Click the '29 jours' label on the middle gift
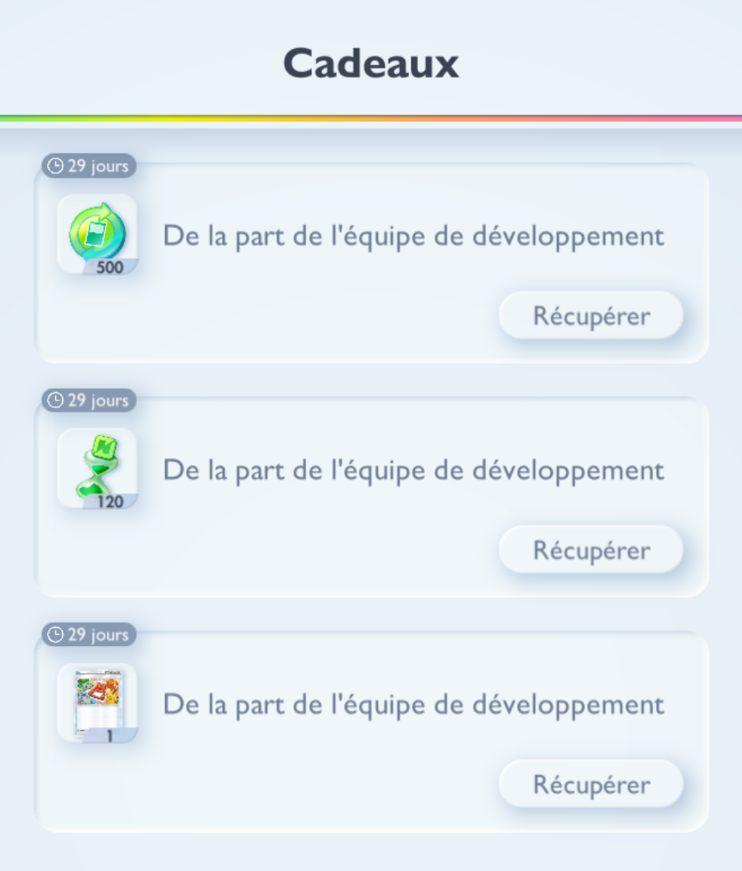Viewport: 742px width, 871px height. [x=88, y=400]
